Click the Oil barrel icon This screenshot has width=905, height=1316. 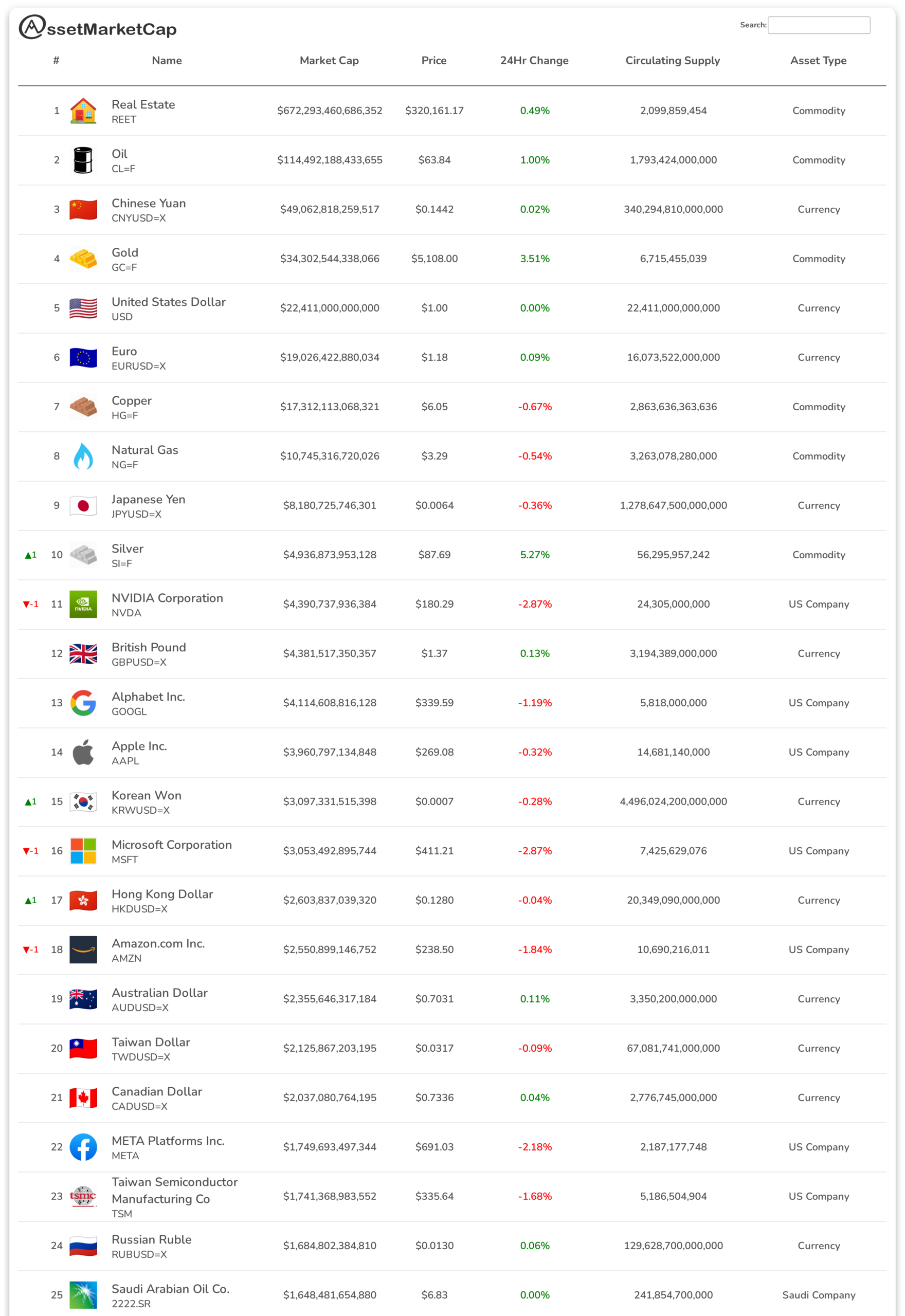(83, 160)
